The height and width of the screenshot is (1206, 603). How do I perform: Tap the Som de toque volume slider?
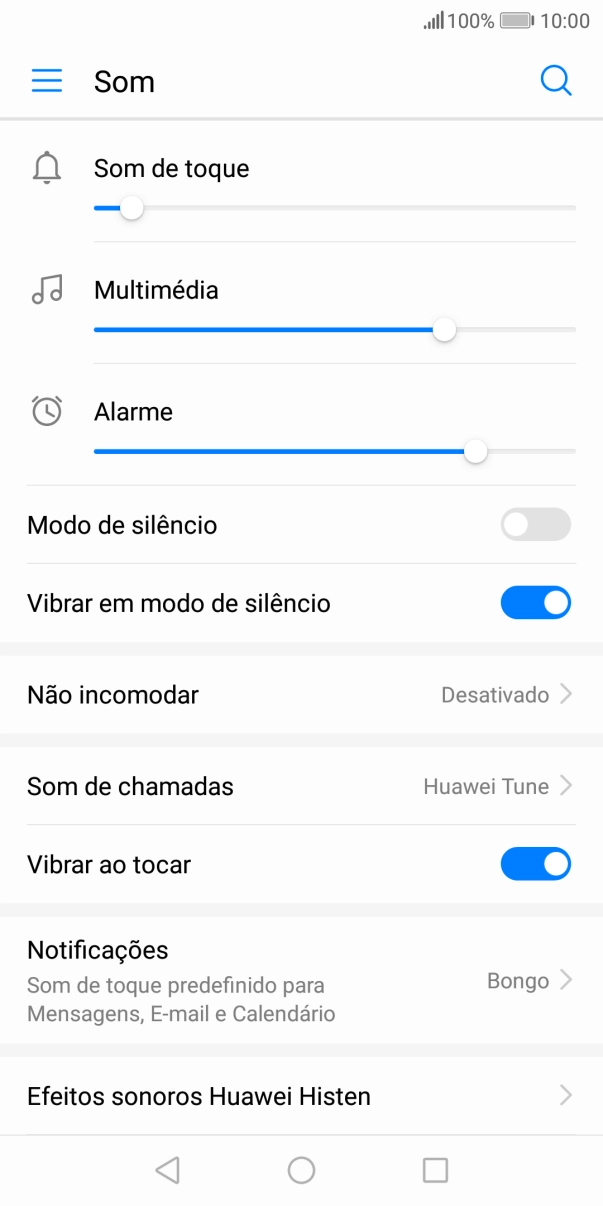131,208
